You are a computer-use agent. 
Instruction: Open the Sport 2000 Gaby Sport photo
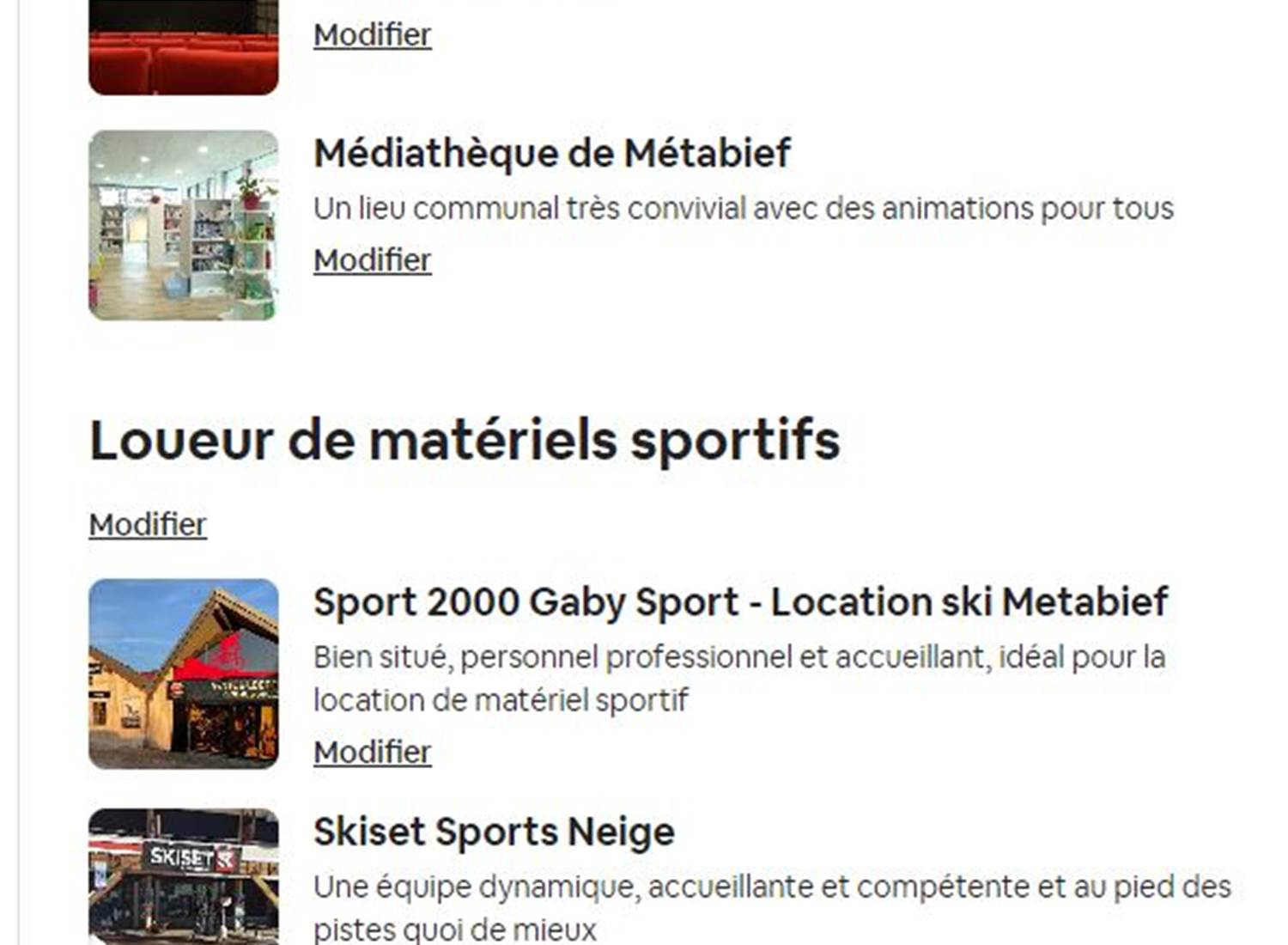pos(184,674)
